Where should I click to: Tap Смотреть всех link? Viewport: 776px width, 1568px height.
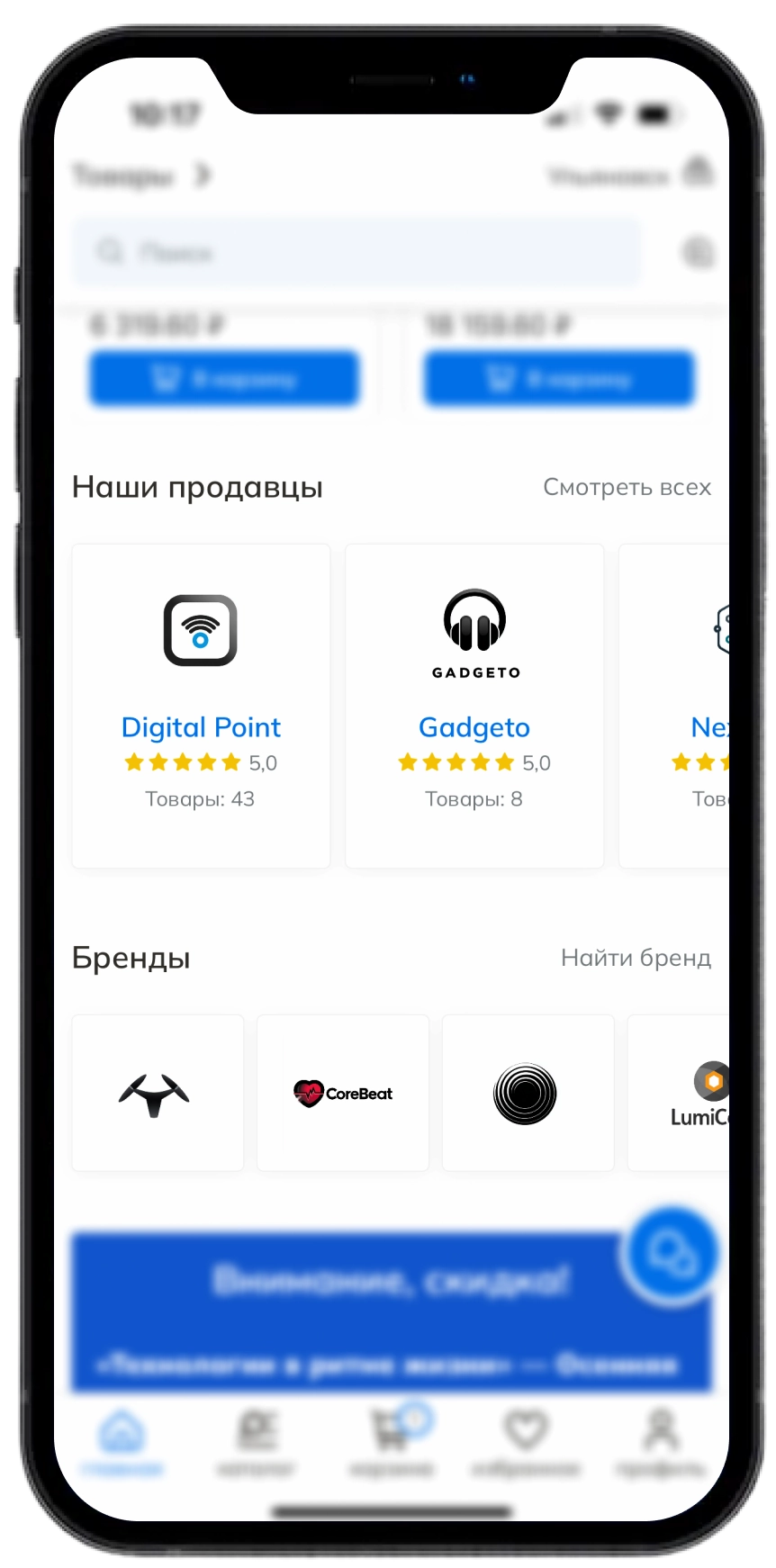tap(627, 487)
